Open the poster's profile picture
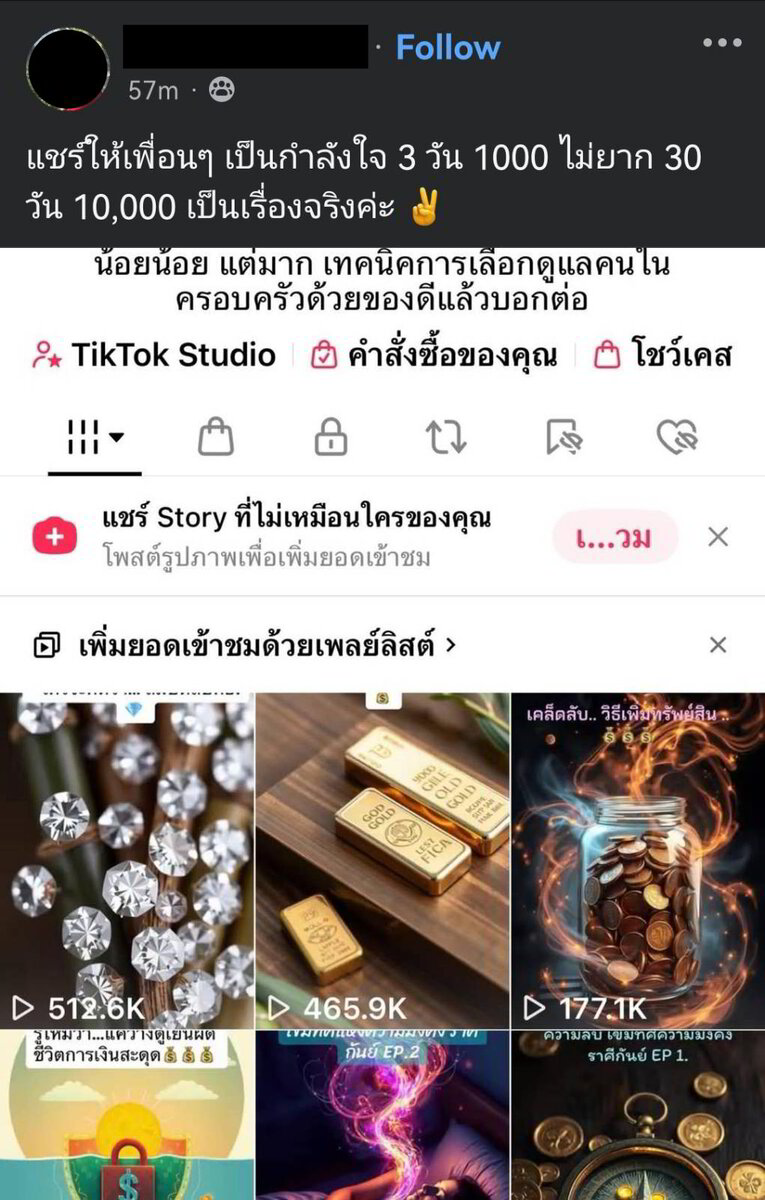The height and width of the screenshot is (1200, 765). coord(68,68)
